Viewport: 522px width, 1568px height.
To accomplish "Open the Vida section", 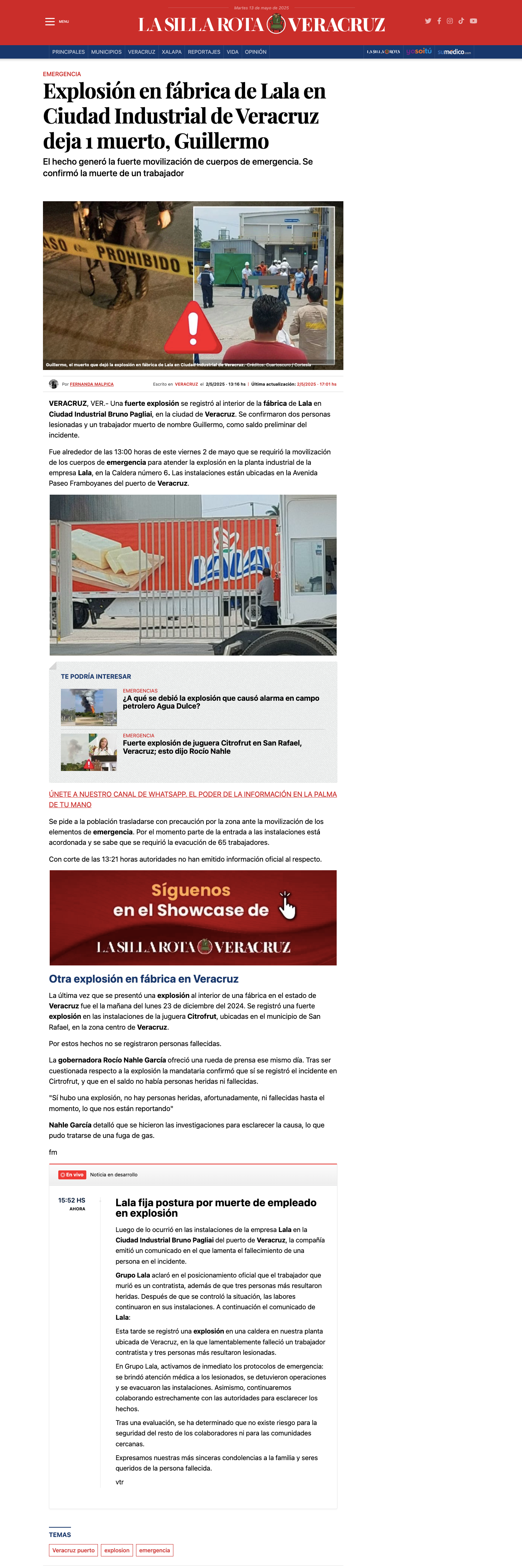I will (233, 52).
